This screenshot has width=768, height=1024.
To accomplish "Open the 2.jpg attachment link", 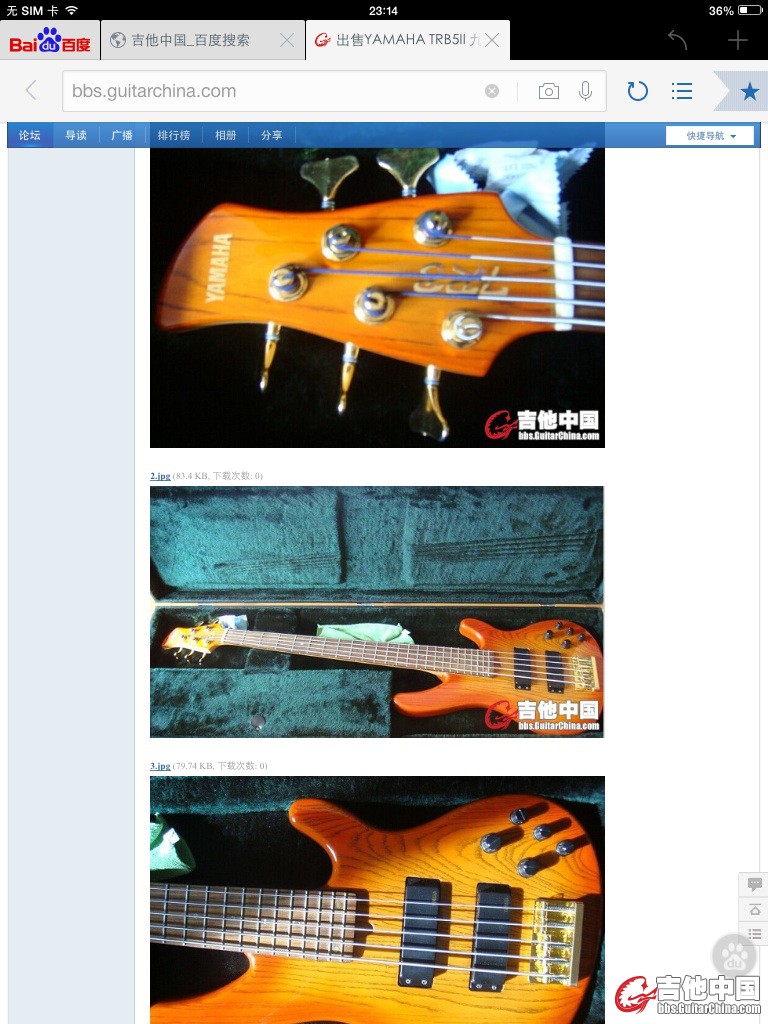I will pos(160,476).
